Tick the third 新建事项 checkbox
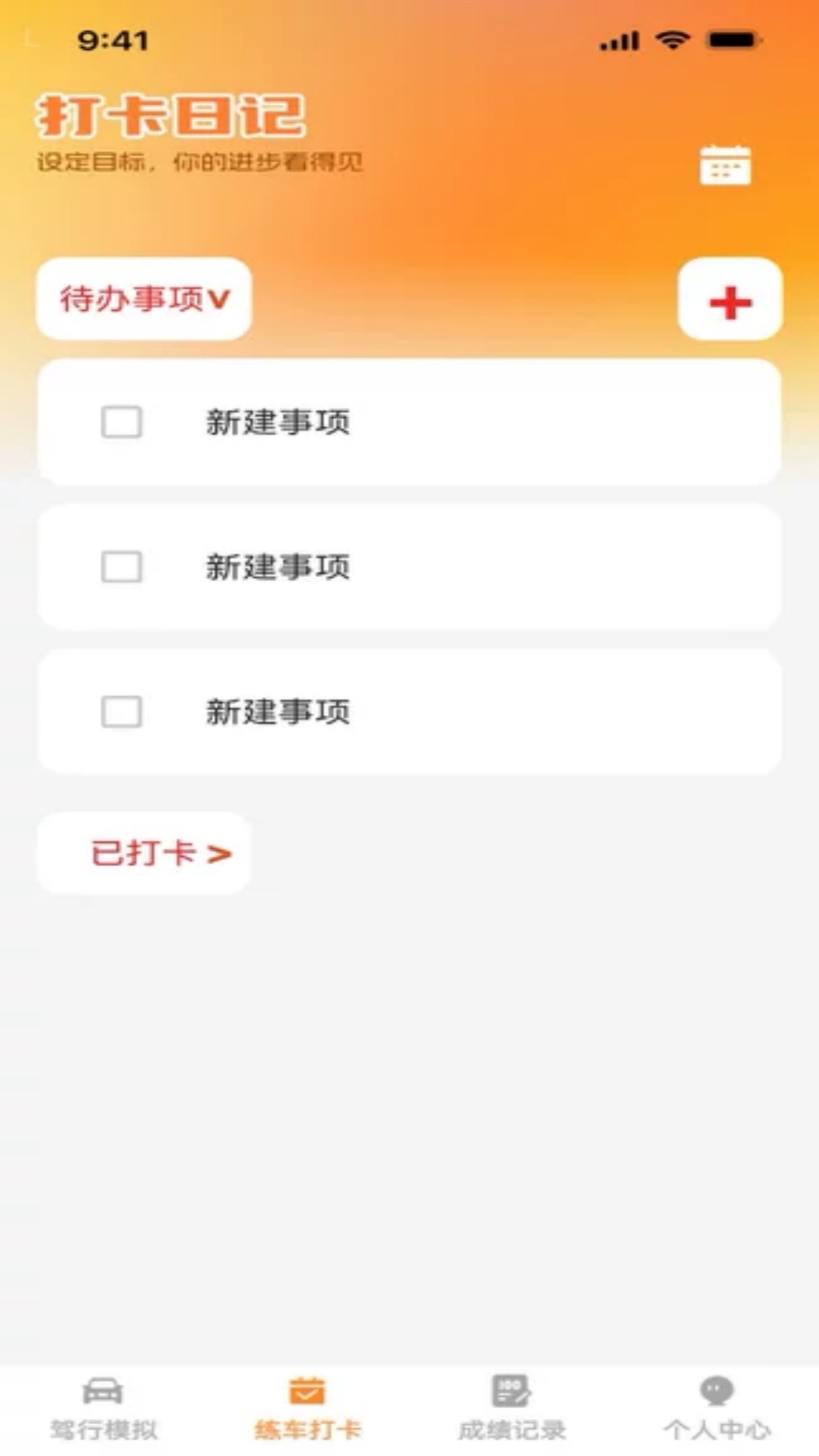The height and width of the screenshot is (1456, 819). (121, 711)
